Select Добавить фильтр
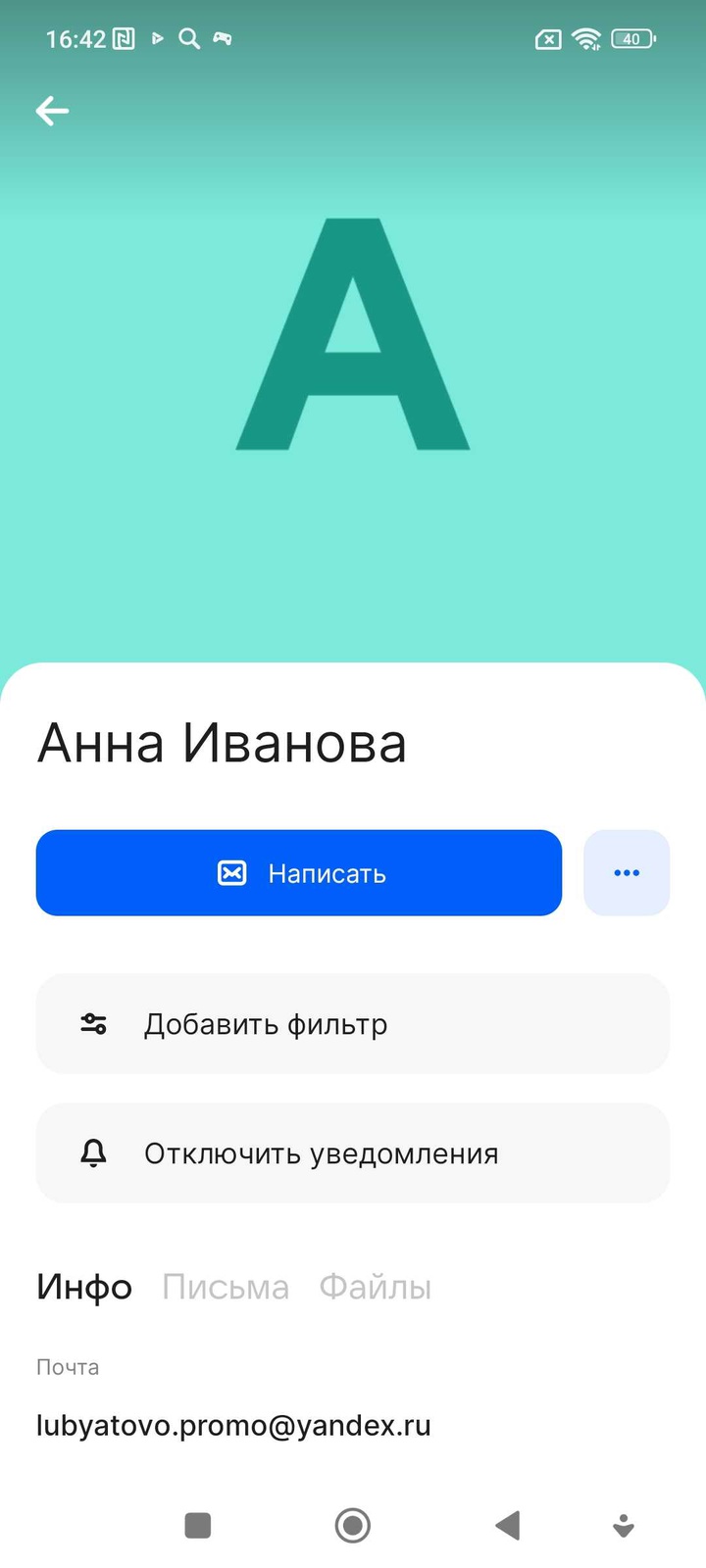This screenshot has width=706, height=1568. 353,1024
